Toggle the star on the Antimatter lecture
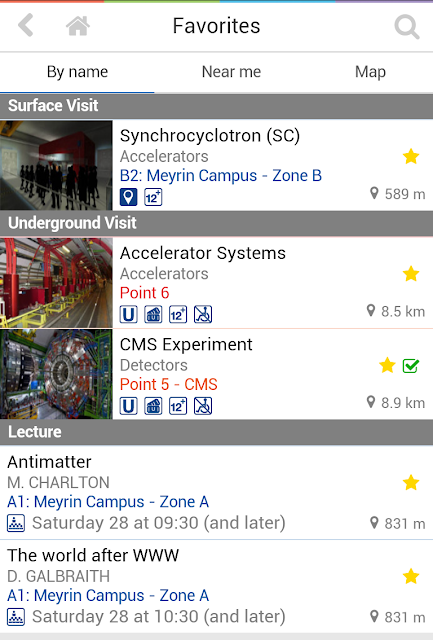Image resolution: width=433 pixels, height=640 pixels. (x=411, y=482)
